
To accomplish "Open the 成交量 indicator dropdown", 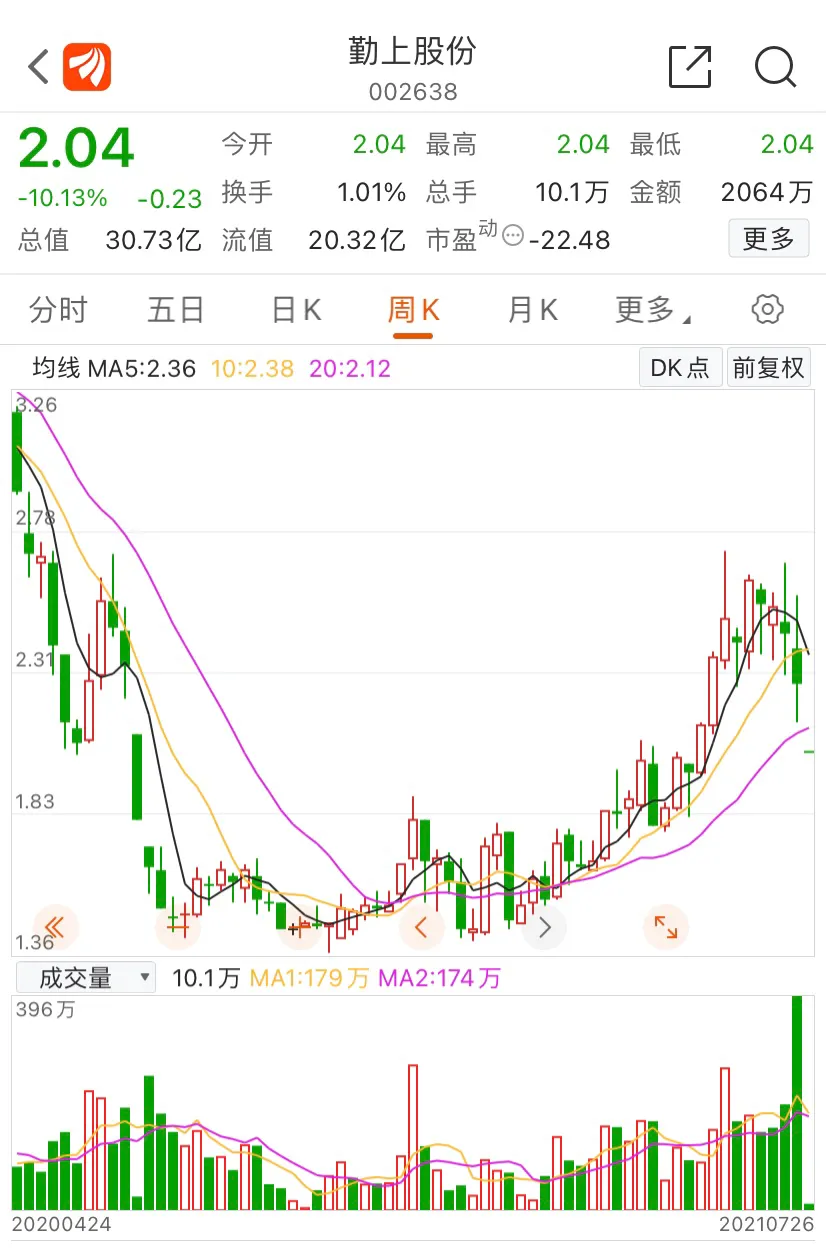I will coord(84,977).
